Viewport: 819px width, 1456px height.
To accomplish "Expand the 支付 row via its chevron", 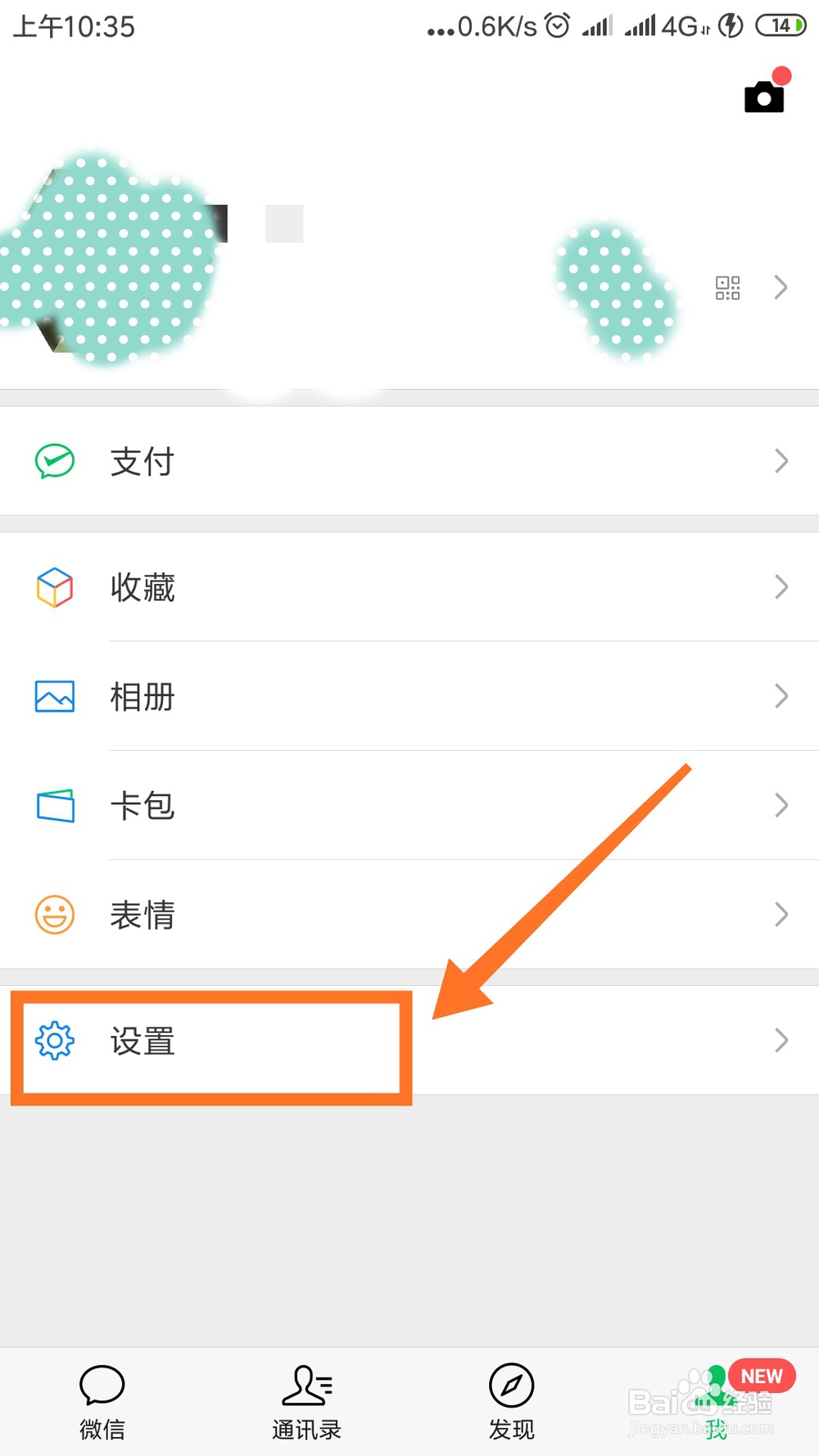I will click(x=780, y=461).
